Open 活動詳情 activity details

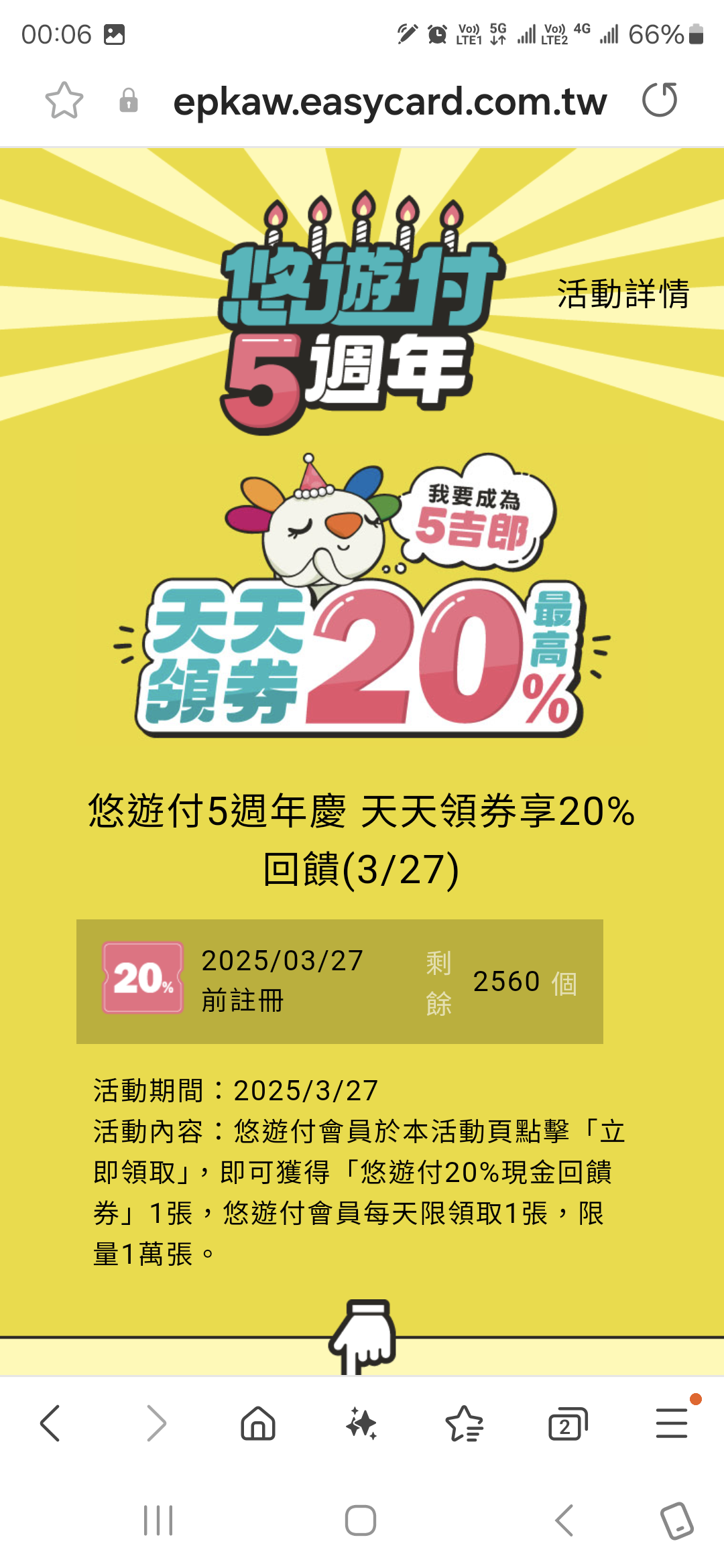623,294
